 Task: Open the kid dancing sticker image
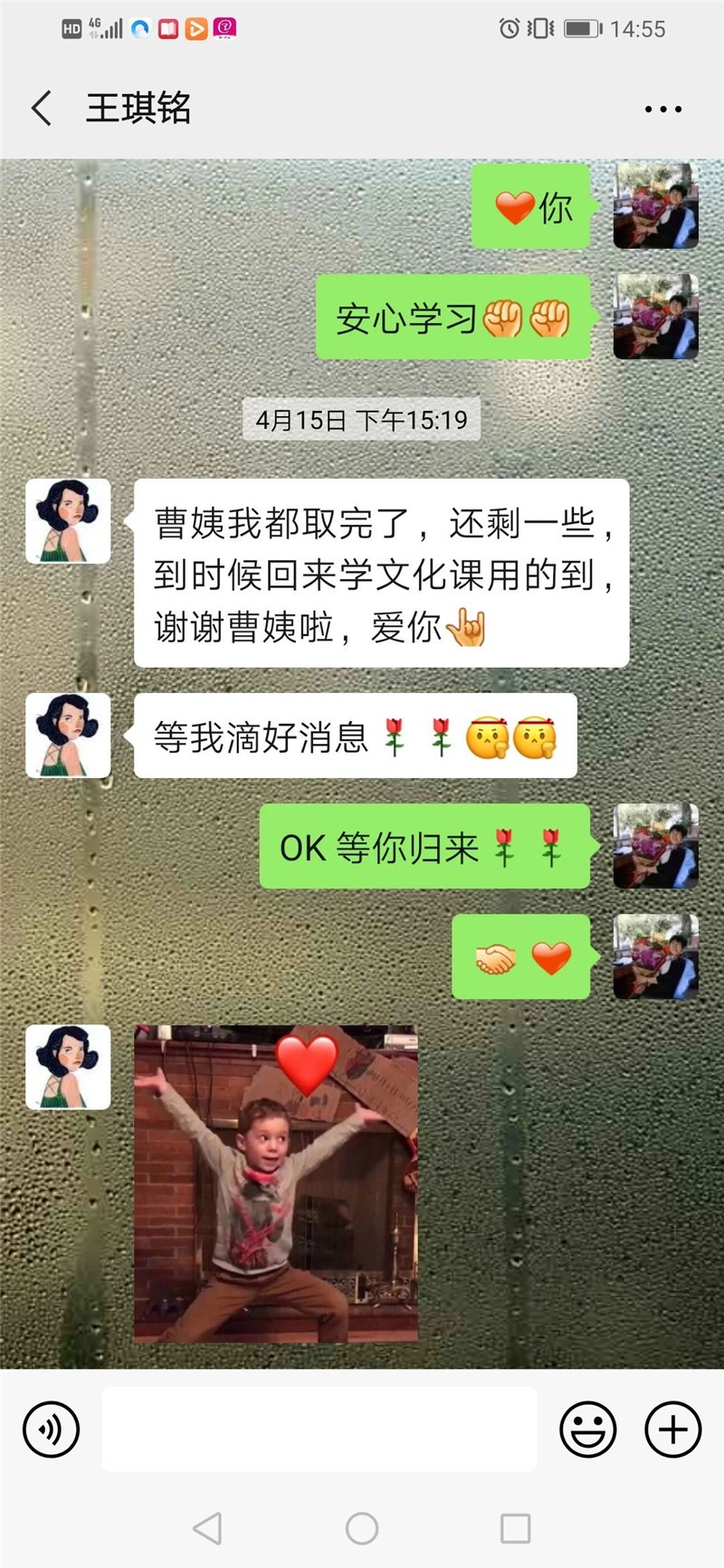coord(276,1183)
